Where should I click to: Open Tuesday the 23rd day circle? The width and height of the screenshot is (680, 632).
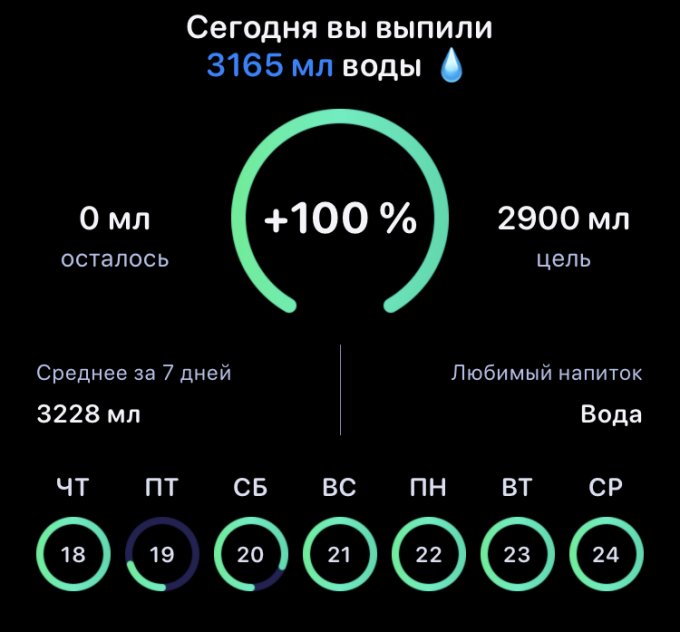click(x=517, y=554)
